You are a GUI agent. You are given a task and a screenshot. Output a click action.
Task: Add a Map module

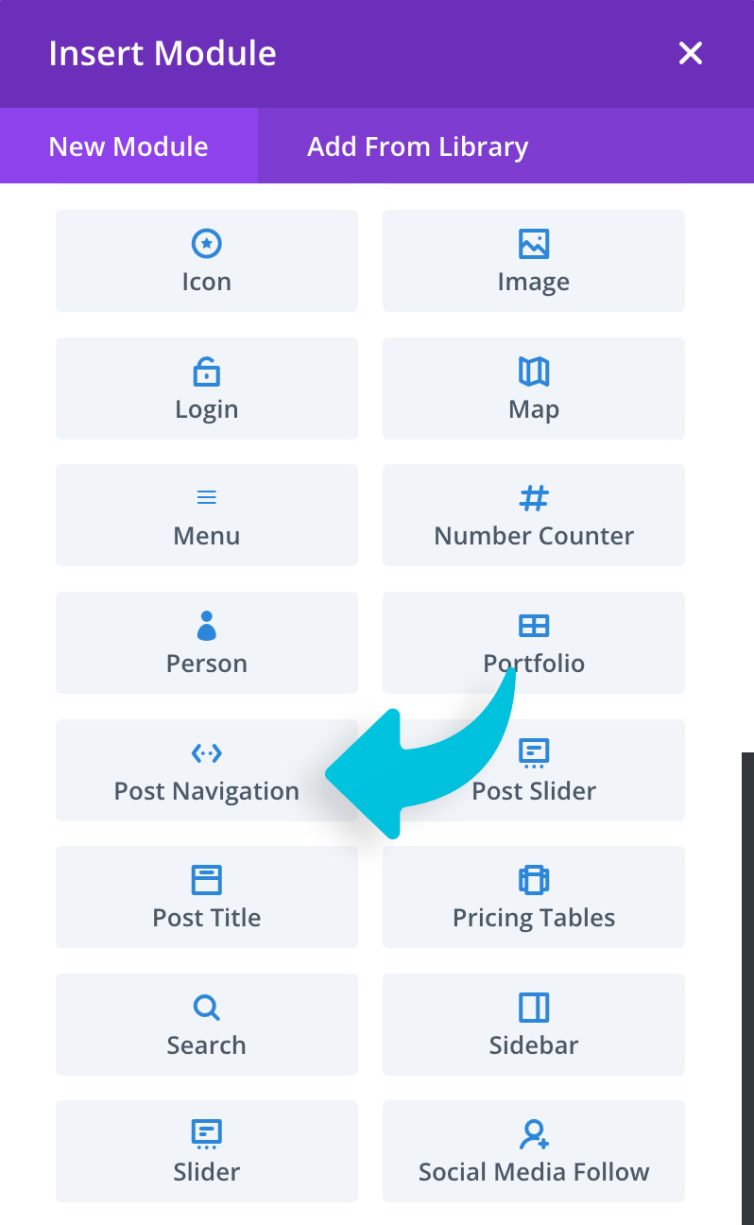pos(533,388)
